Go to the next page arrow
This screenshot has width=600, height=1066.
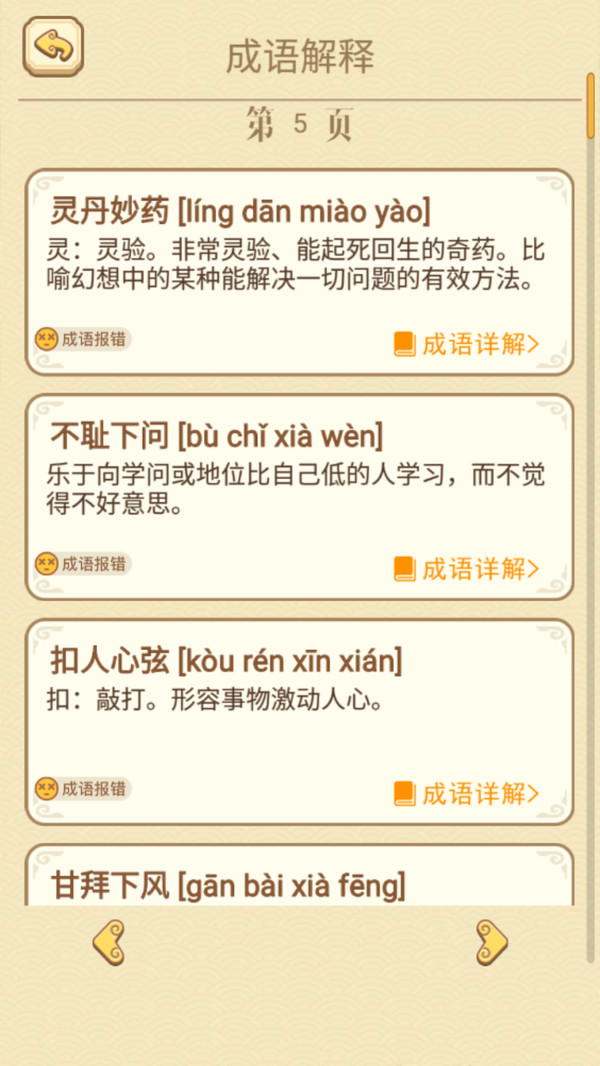coord(491,942)
